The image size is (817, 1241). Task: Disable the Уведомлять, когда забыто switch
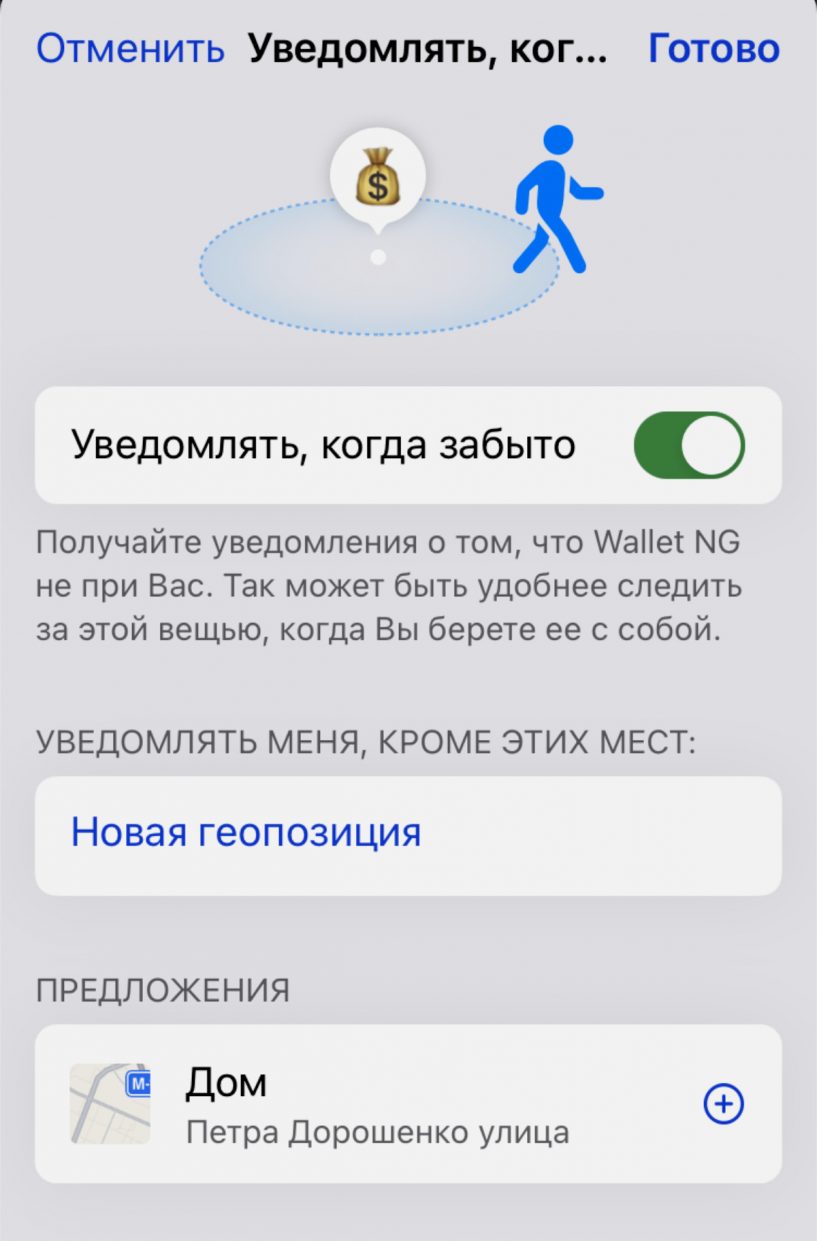pyautogui.click(x=689, y=445)
